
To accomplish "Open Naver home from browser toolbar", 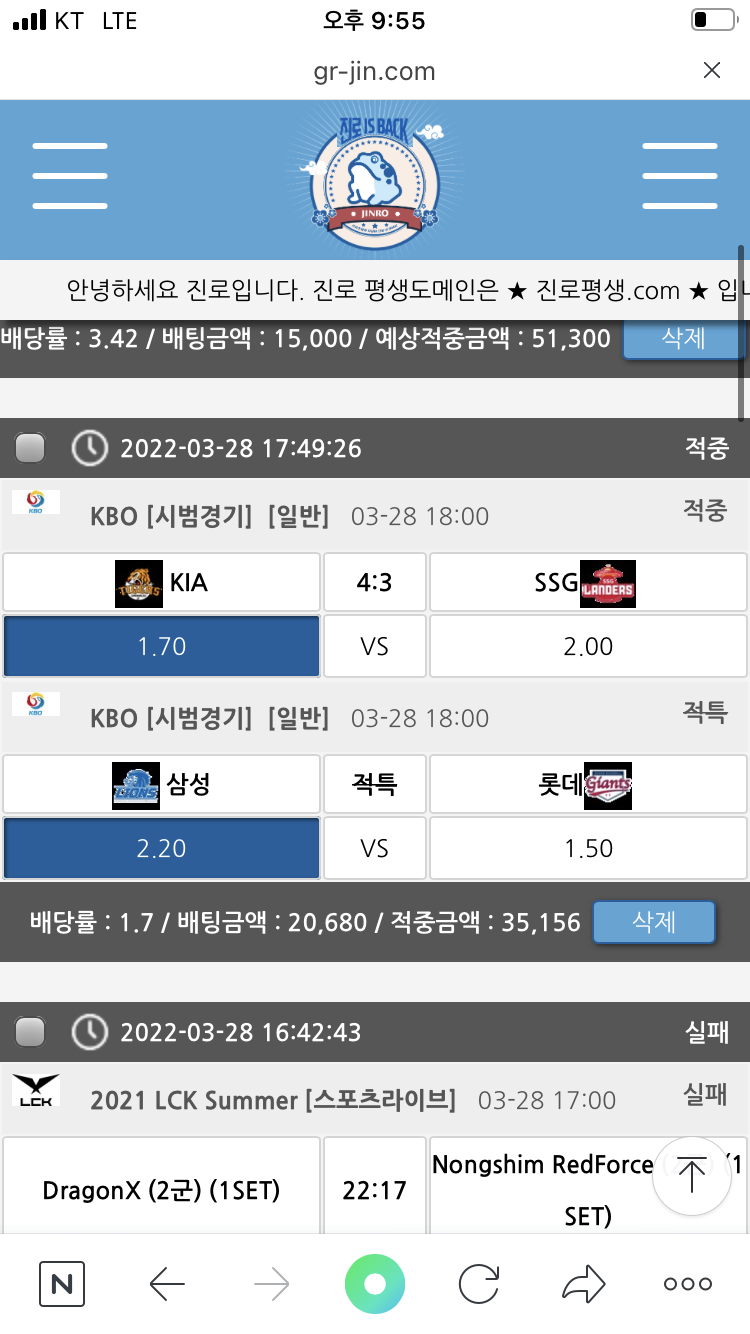I will pyautogui.click(x=62, y=1283).
